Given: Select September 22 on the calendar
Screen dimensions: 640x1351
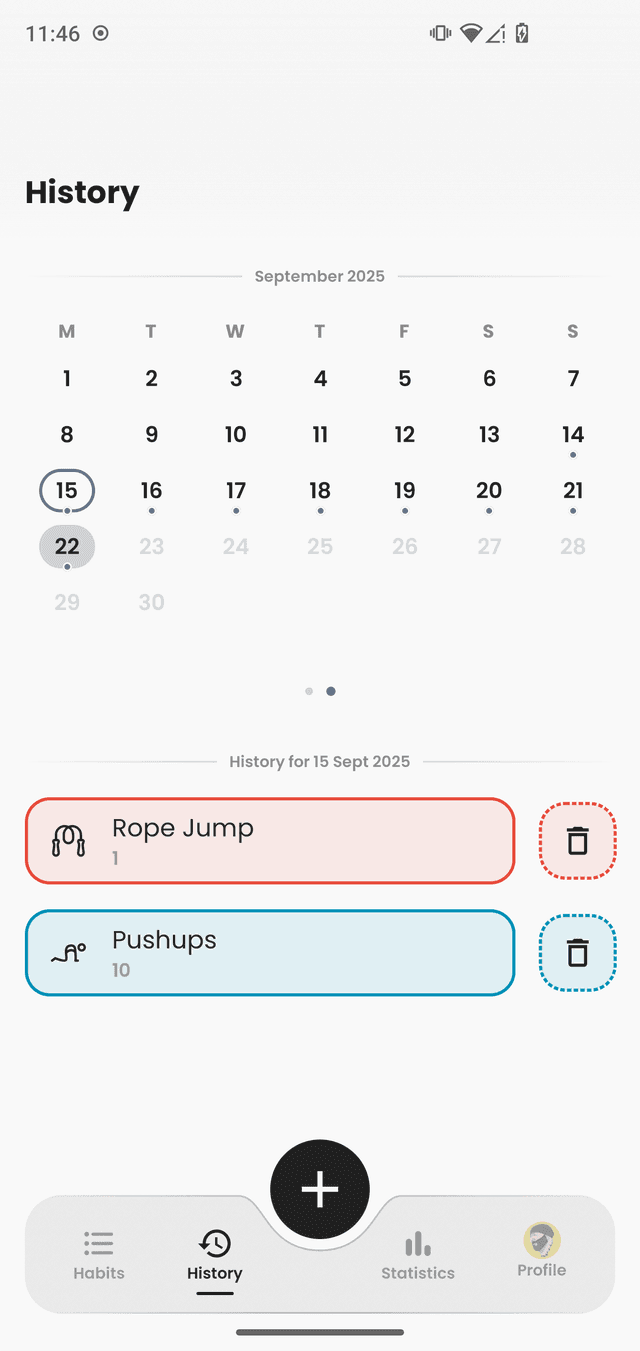Looking at the screenshot, I should [67, 547].
